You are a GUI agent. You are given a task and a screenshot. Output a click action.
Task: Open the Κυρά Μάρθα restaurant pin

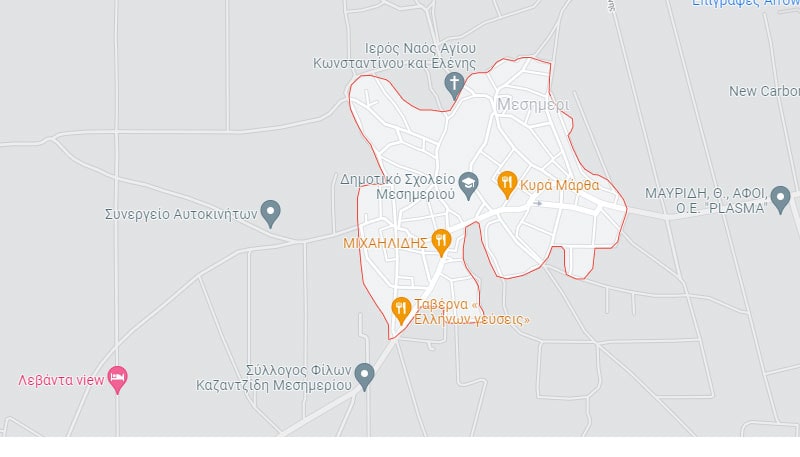(507, 182)
